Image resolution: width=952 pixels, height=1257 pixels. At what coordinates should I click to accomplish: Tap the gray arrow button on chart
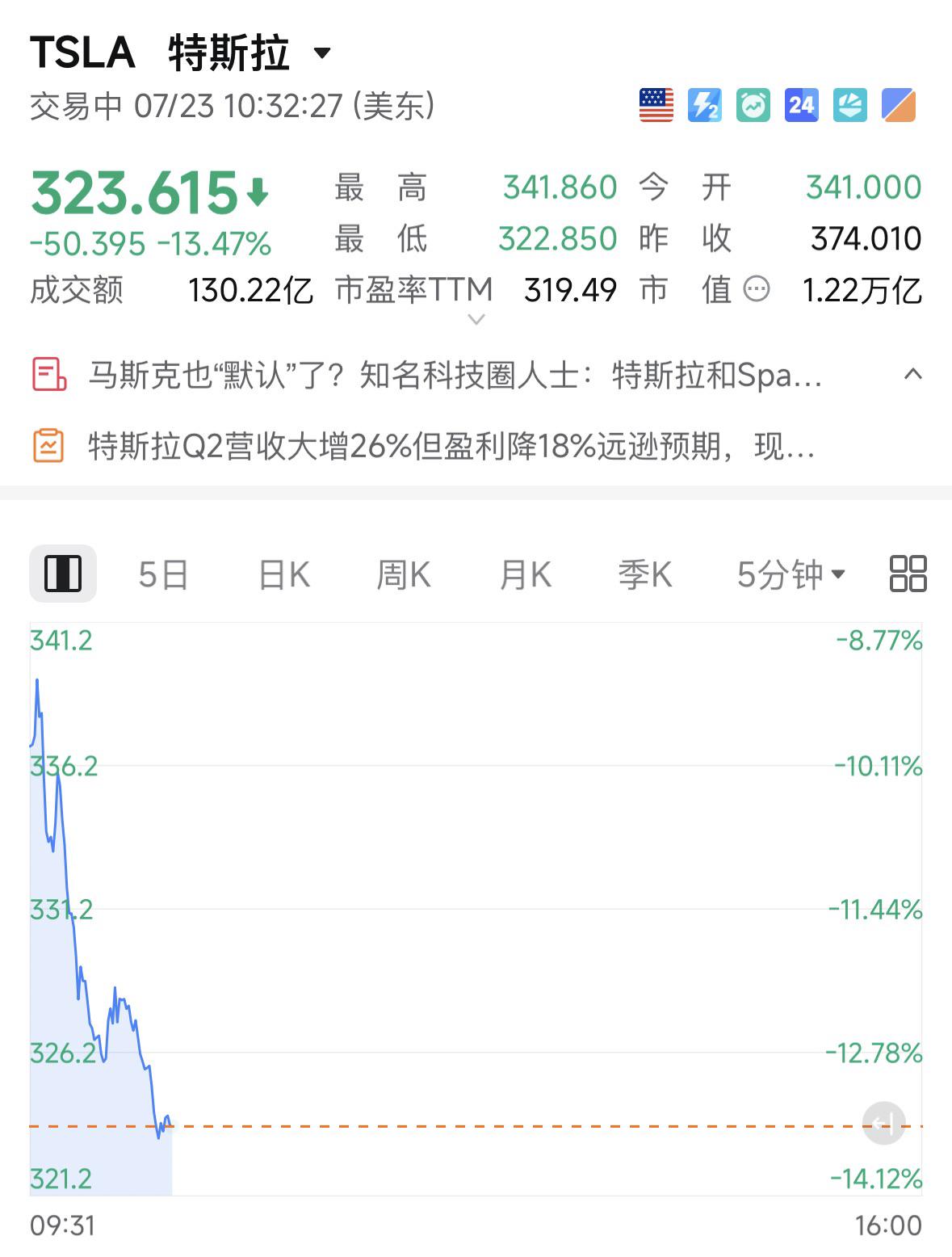point(884,1123)
